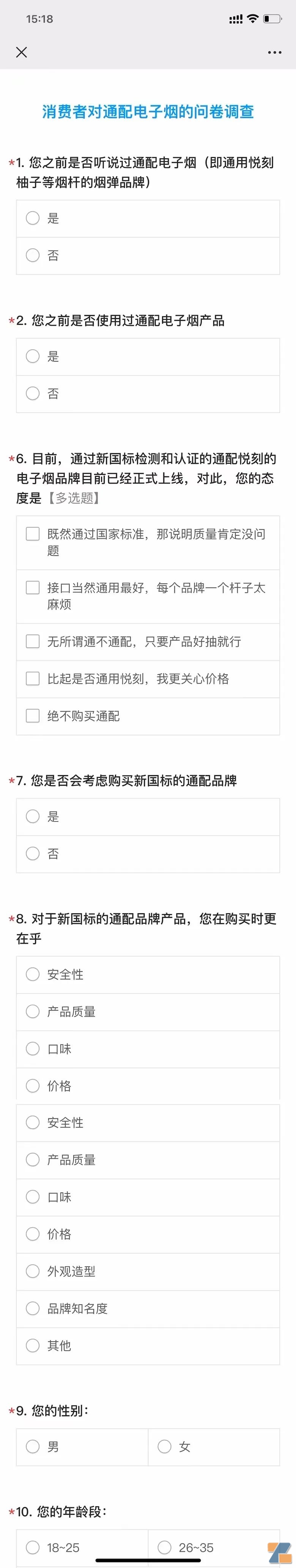Select 是 for question 2 on using 通配 products
296x1568 pixels.
pos(33,357)
